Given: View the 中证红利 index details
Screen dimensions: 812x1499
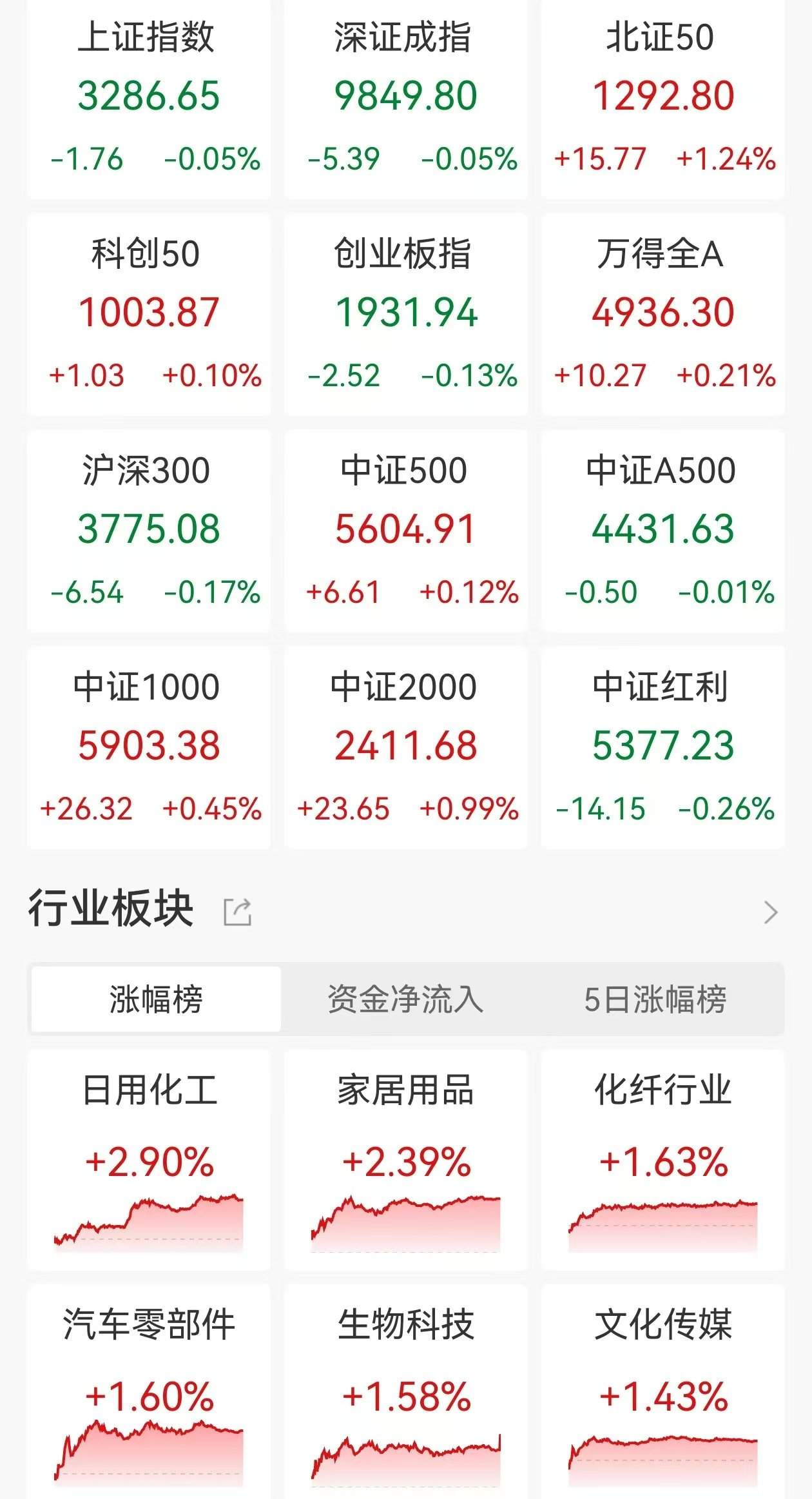Looking at the screenshot, I should pyautogui.click(x=662, y=747).
